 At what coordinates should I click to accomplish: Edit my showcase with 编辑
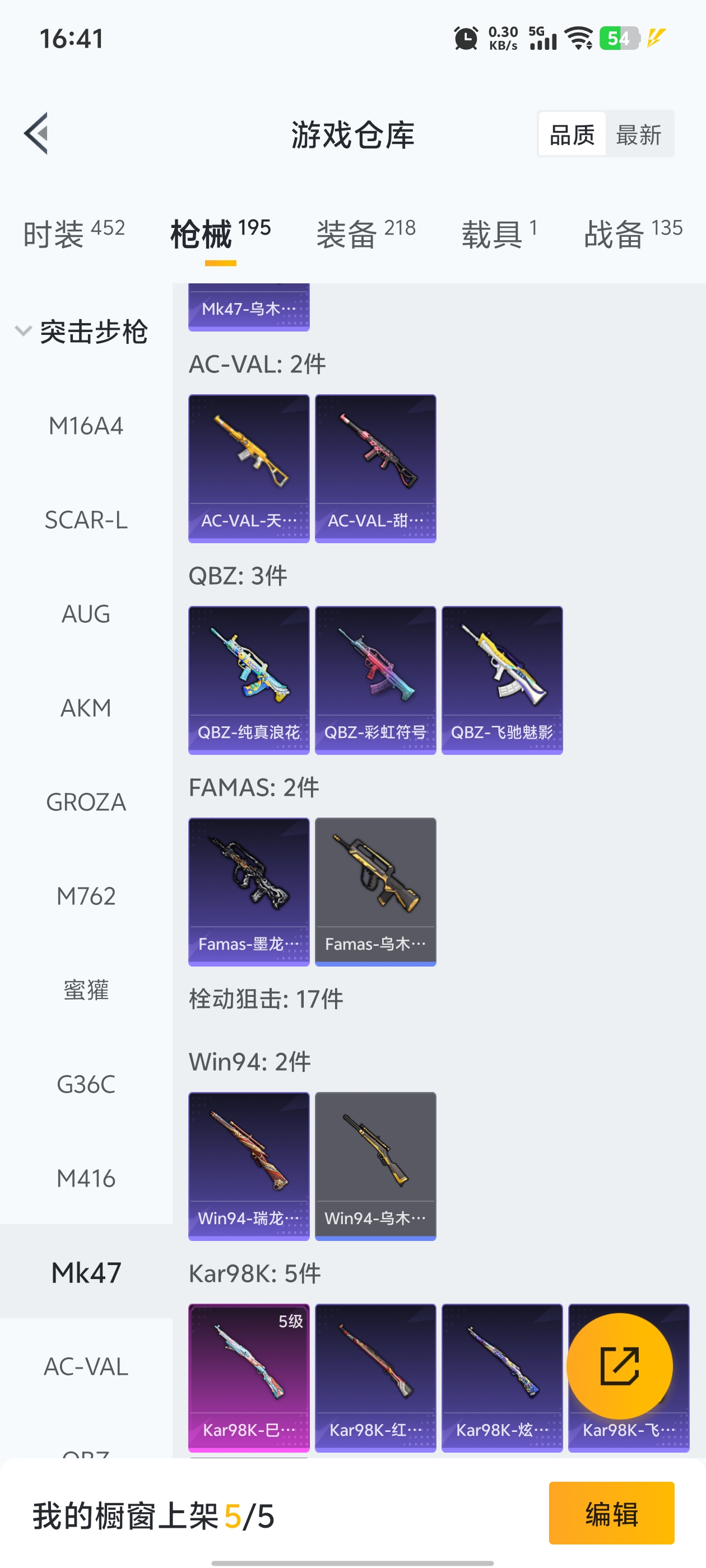[x=611, y=1513]
